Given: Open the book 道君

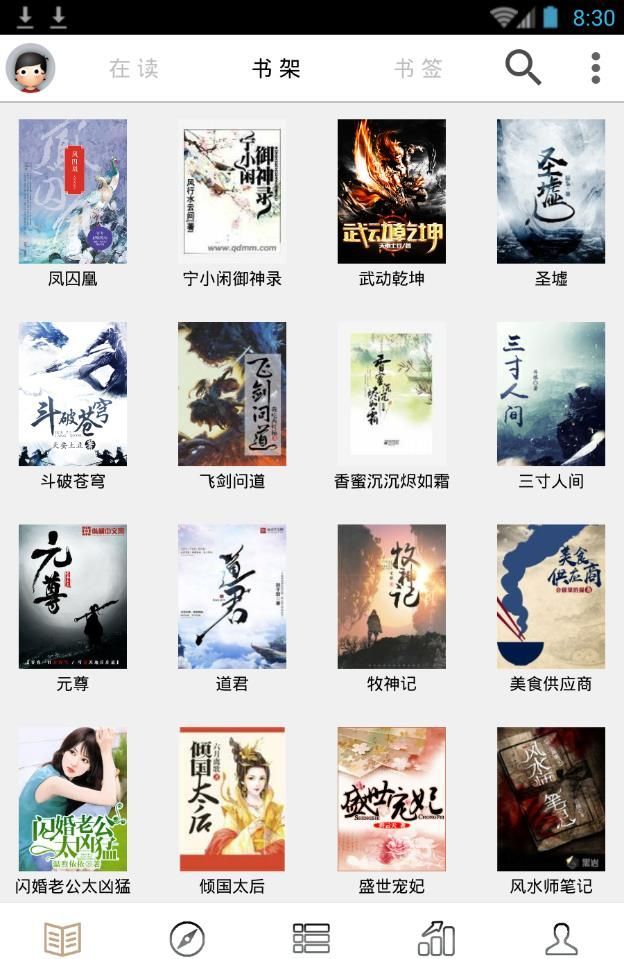Looking at the screenshot, I should (232, 596).
